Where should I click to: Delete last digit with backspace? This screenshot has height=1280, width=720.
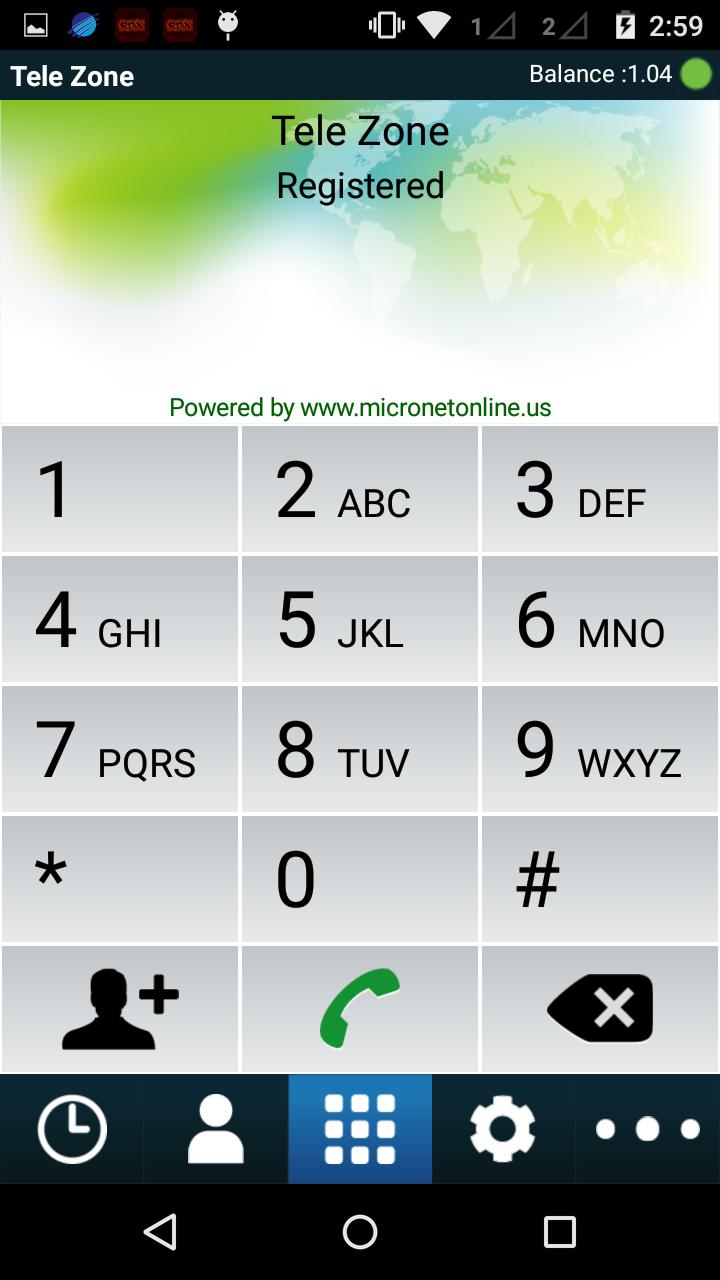(600, 1008)
